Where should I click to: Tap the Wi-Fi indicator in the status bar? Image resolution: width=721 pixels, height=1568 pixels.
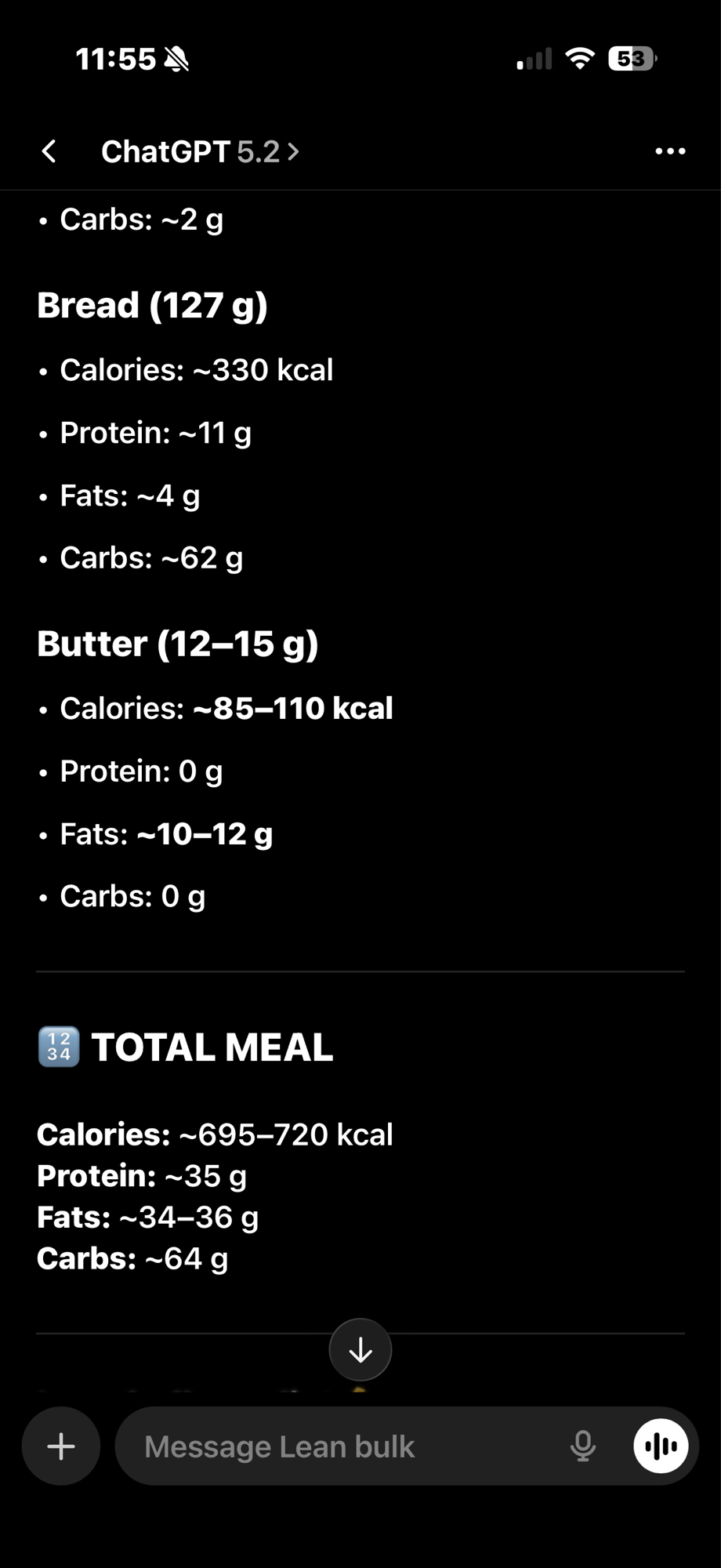(578, 58)
